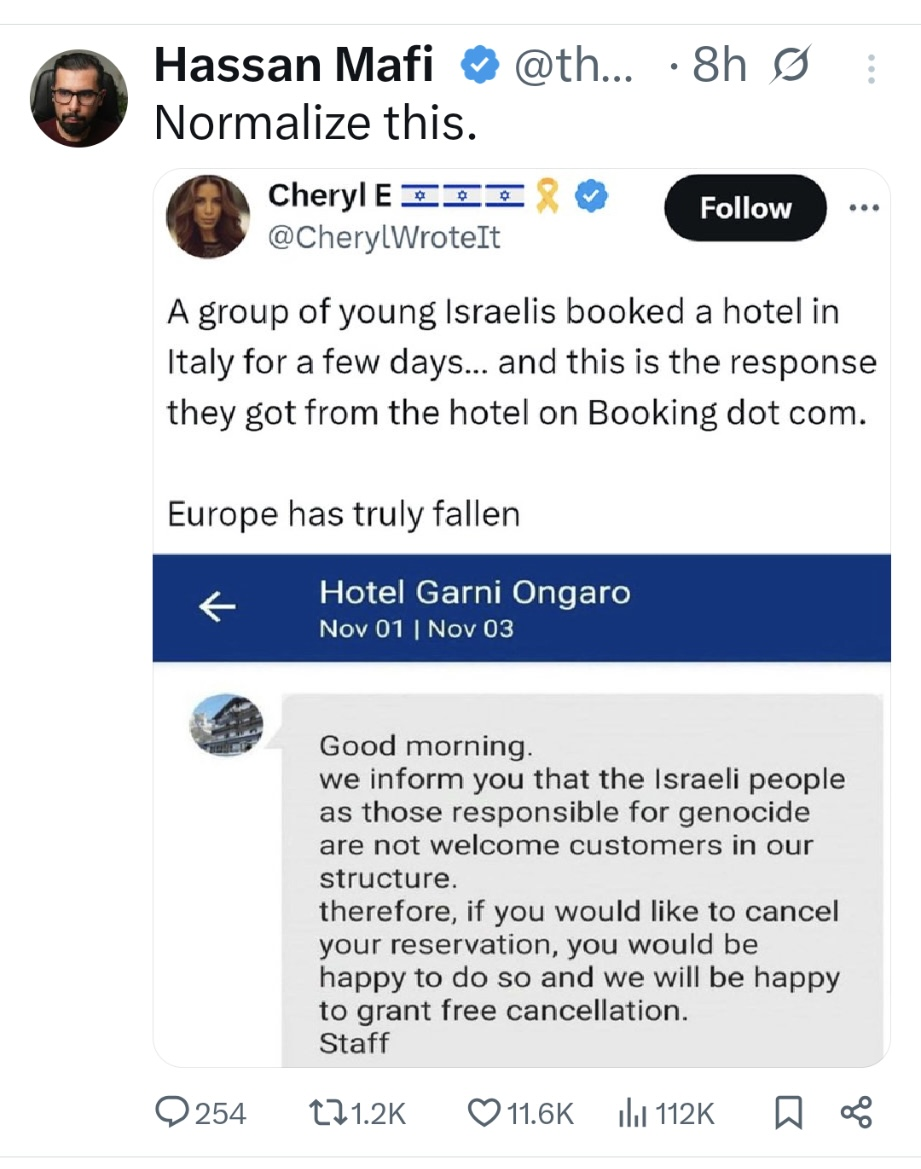Reply to Hassan Mafi's post
Viewport: 921px width, 1169px height.
coord(174,1113)
